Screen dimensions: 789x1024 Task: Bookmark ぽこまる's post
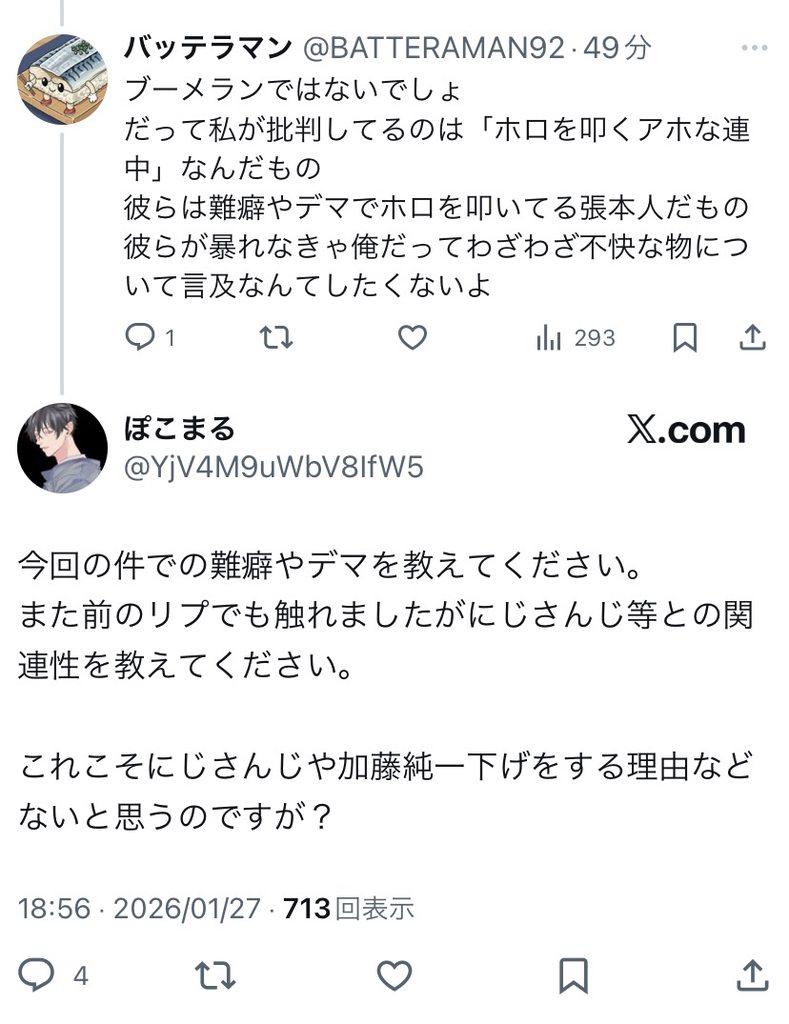574,974
